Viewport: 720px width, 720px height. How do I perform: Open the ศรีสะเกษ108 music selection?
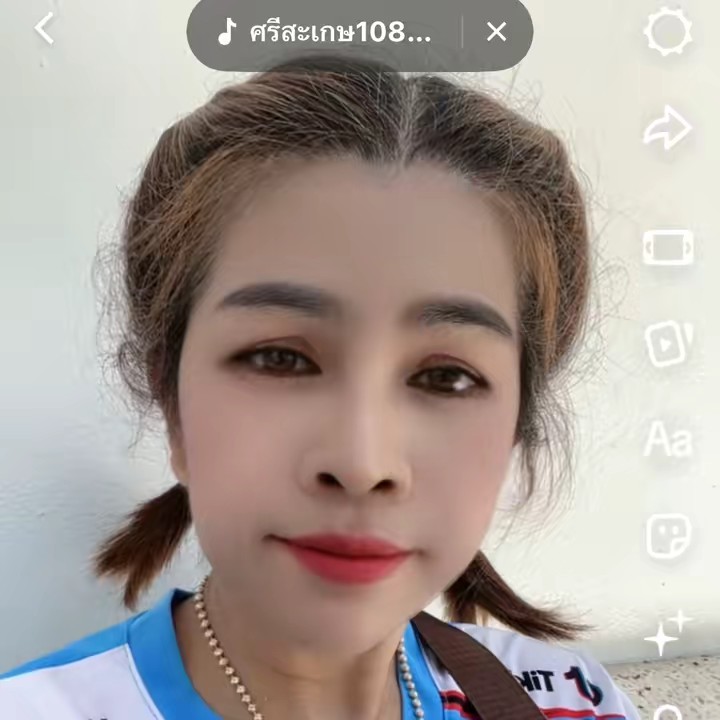(326, 32)
